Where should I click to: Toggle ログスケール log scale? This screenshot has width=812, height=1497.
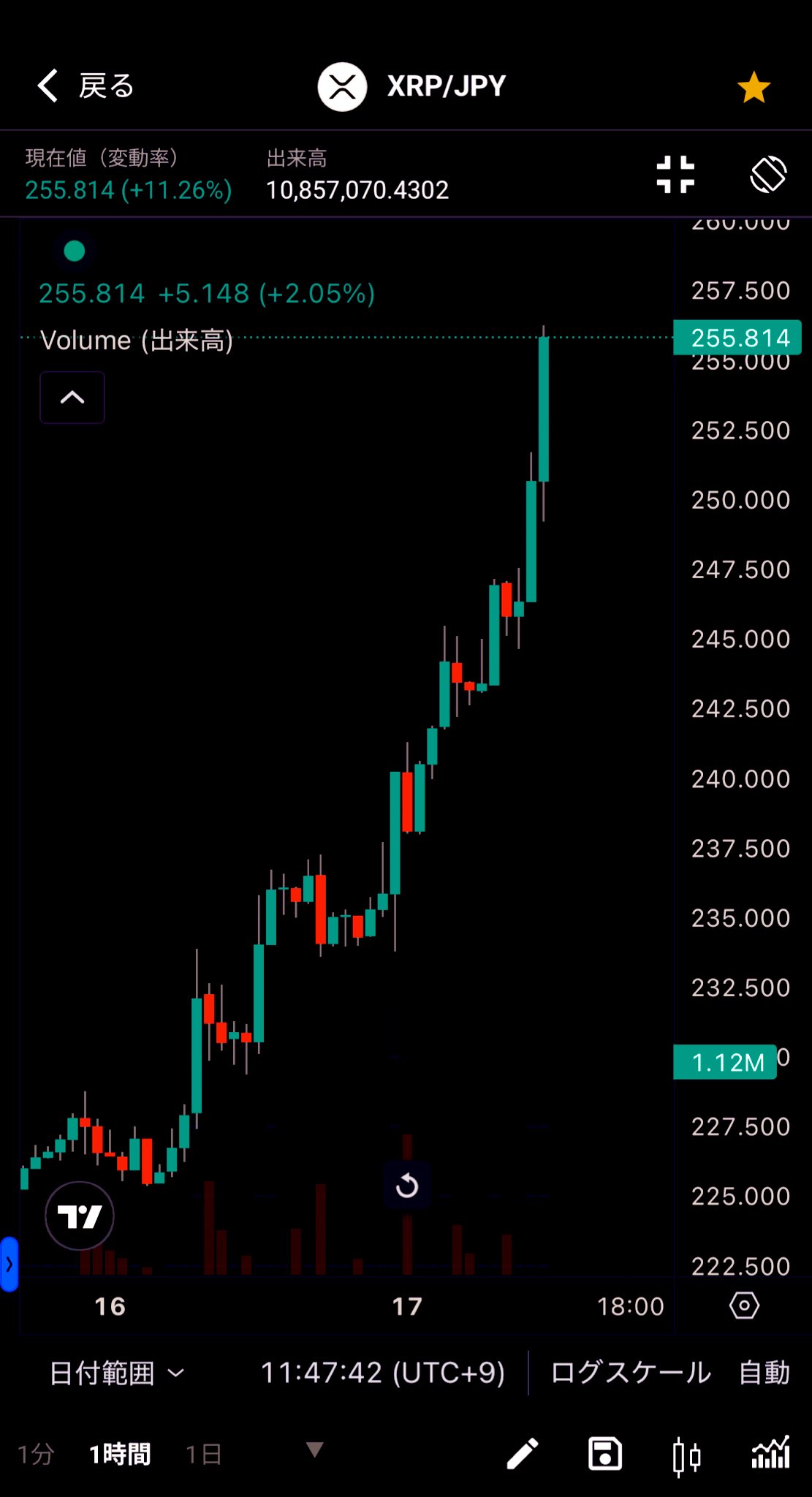(630, 1373)
